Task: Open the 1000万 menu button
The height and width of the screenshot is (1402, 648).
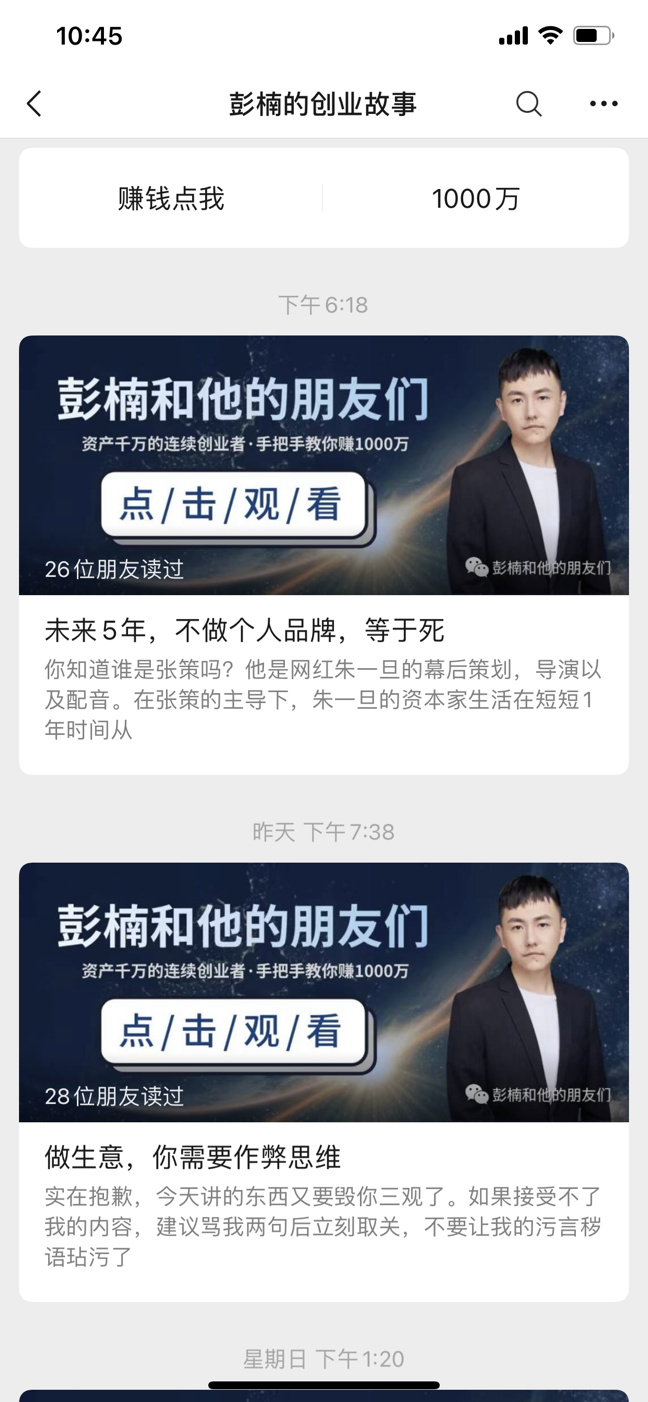Action: [x=476, y=199]
